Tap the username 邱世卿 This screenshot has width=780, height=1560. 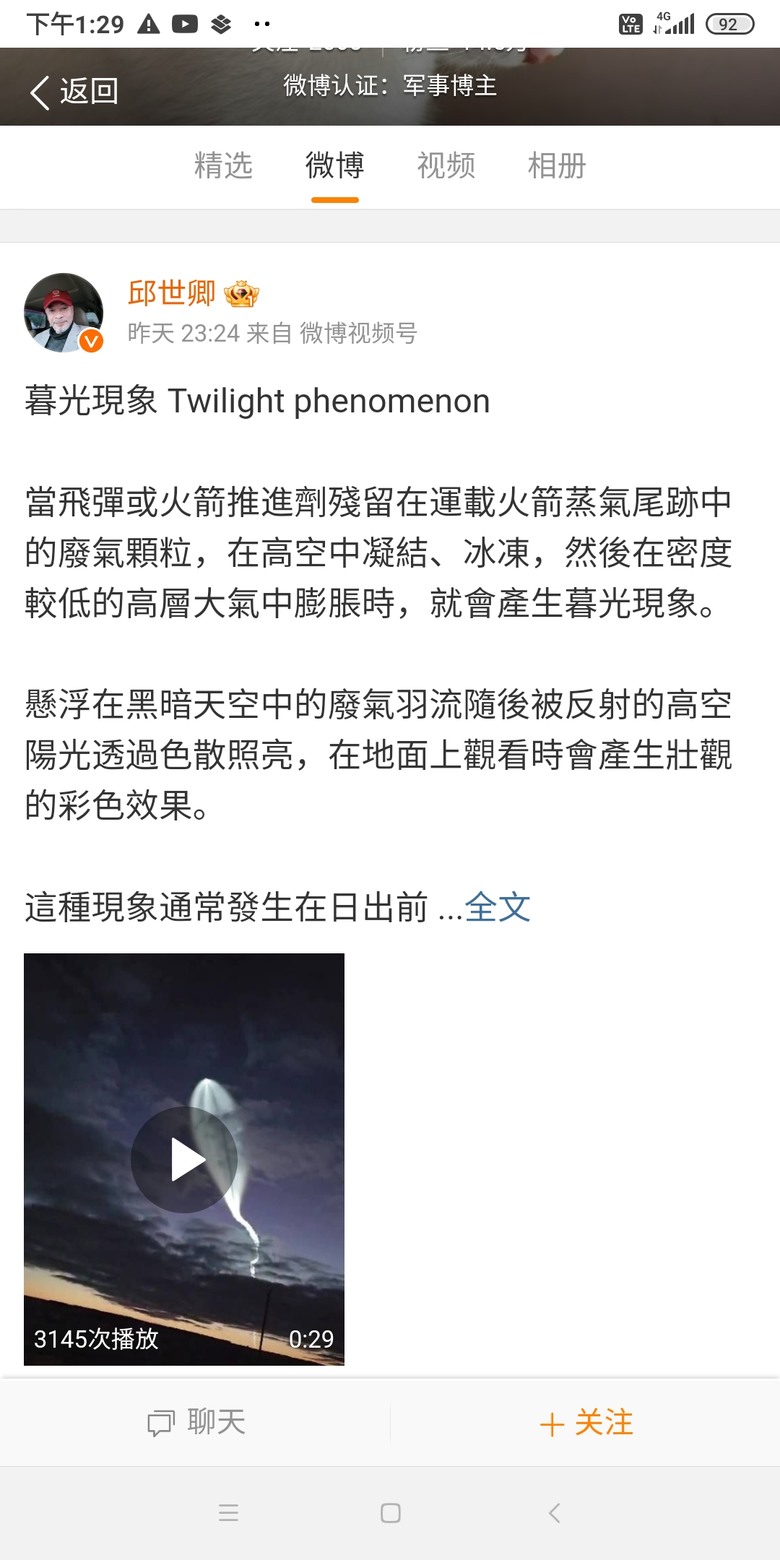[x=171, y=293]
